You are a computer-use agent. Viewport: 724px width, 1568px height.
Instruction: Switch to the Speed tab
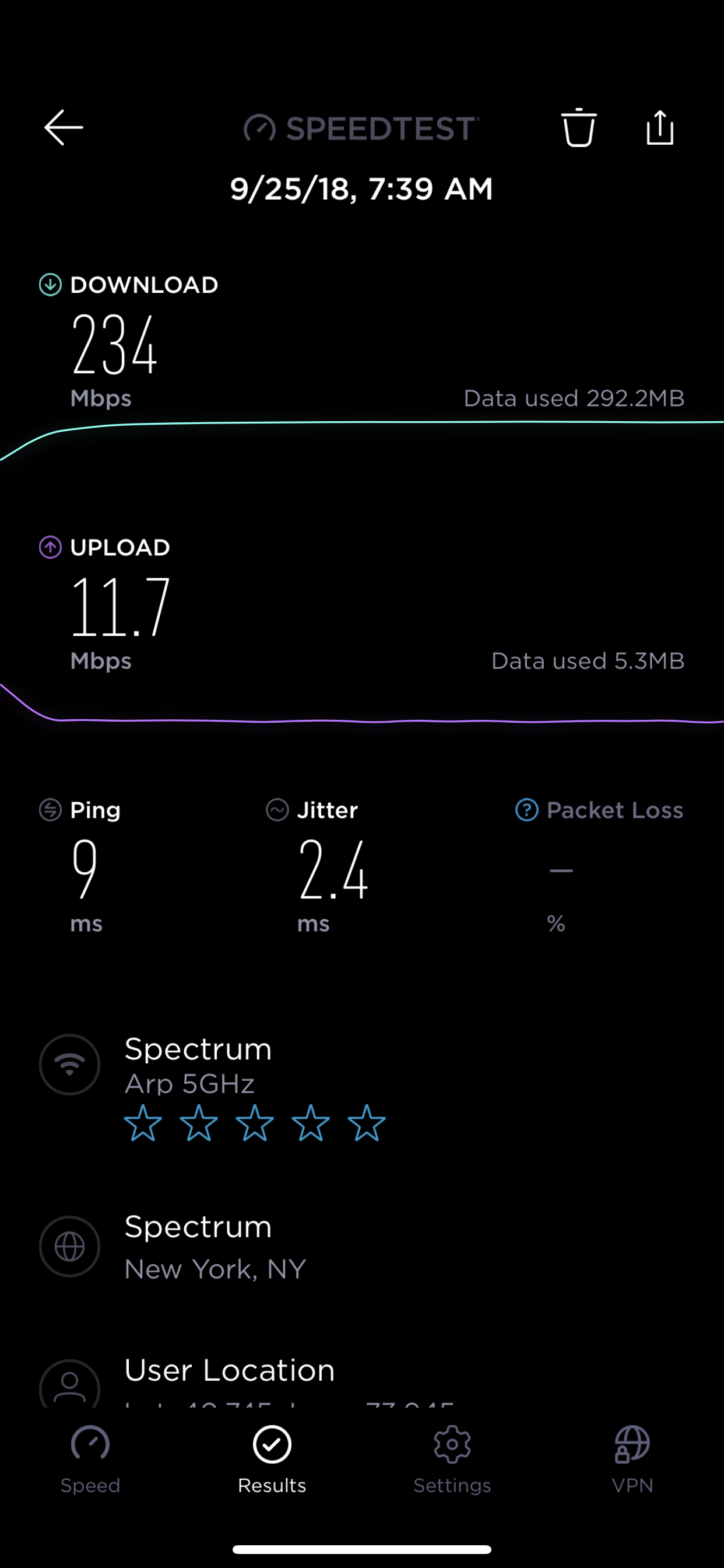(x=90, y=1459)
